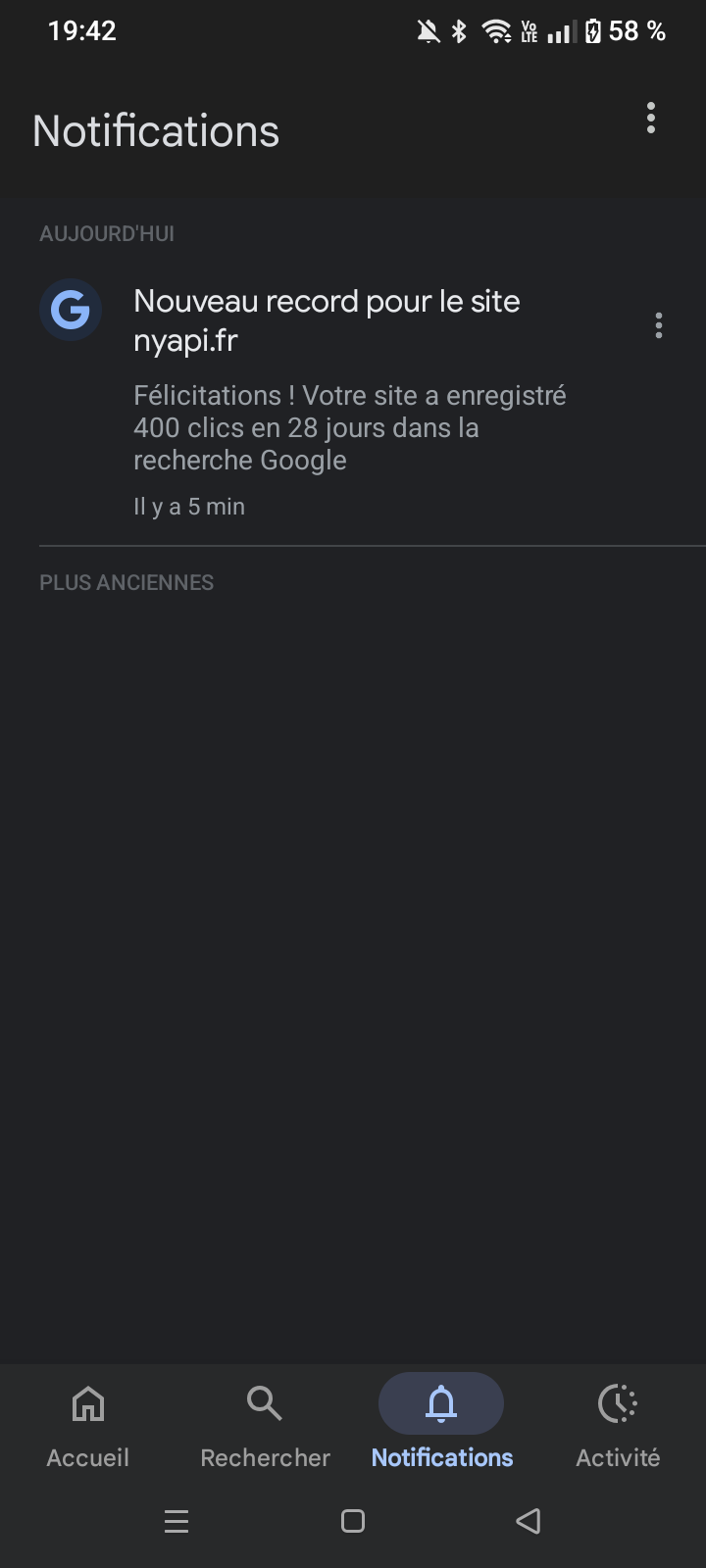This screenshot has width=706, height=1568.
Task: Tap the system back button
Action: tap(529, 1521)
